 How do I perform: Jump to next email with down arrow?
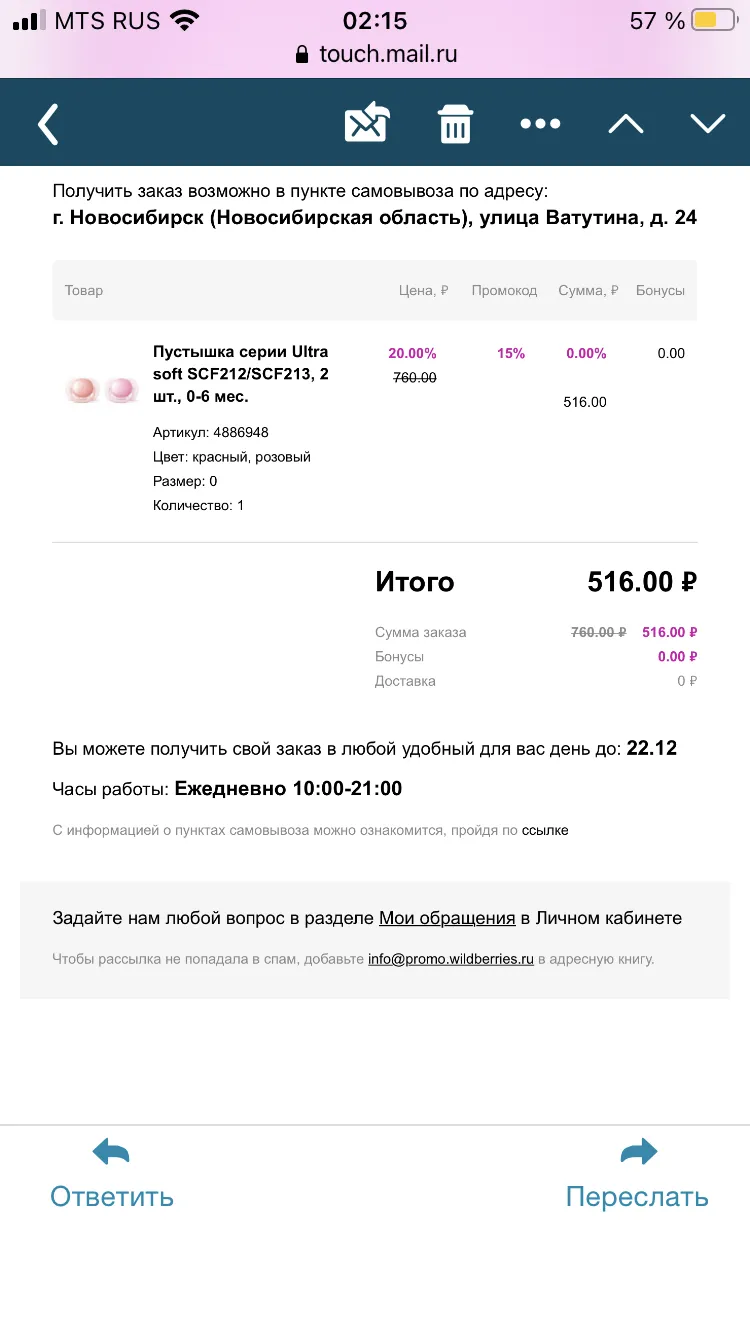(708, 124)
